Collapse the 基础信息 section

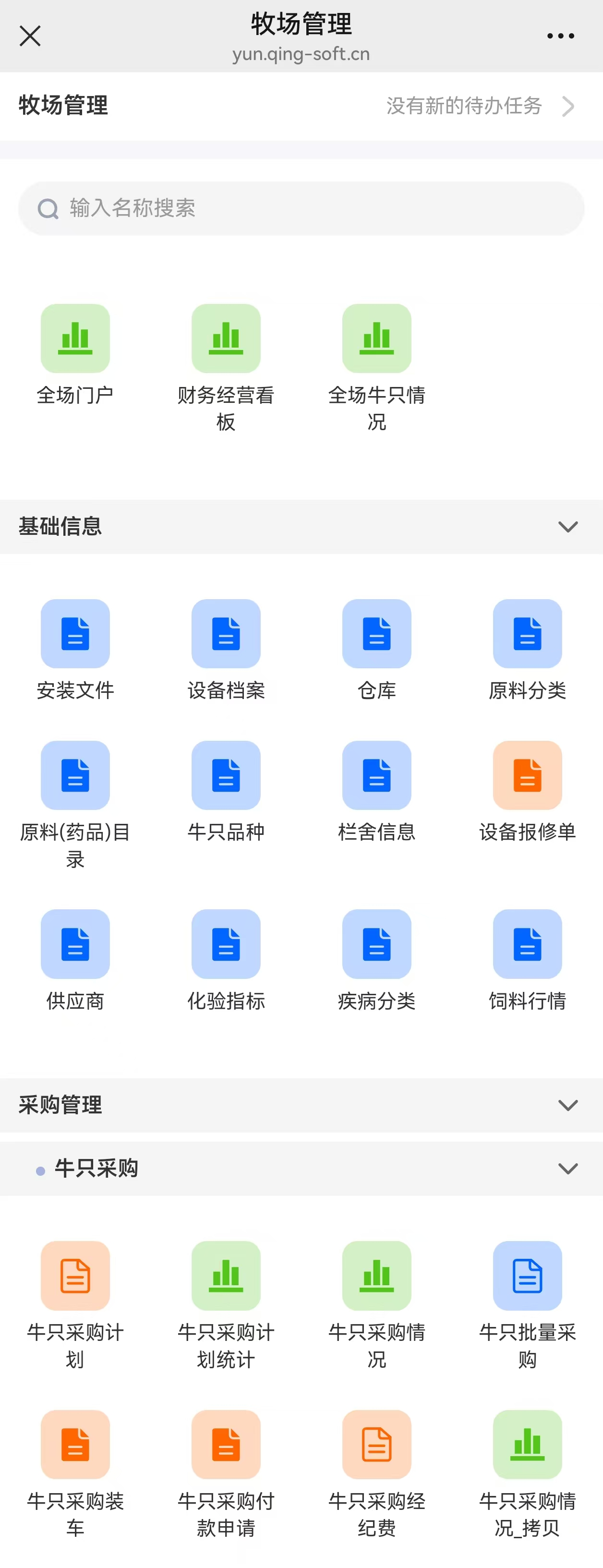[x=567, y=527]
